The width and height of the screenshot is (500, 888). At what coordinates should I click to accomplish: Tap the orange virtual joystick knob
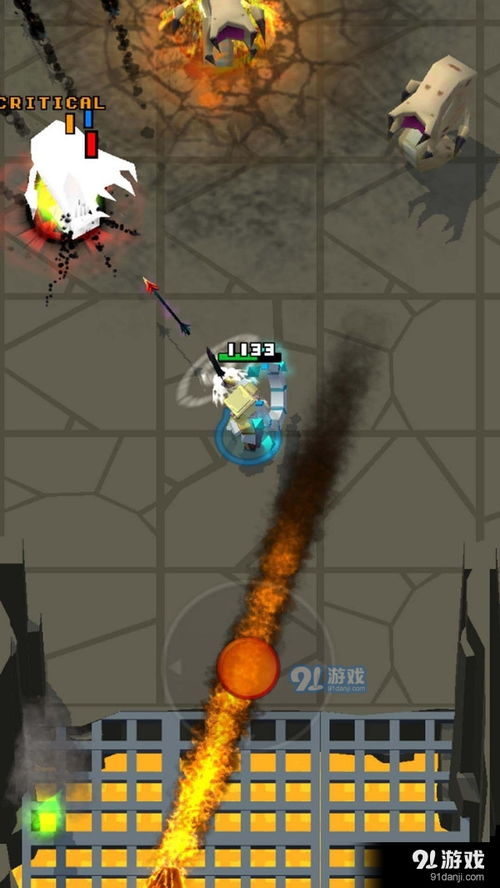248,668
